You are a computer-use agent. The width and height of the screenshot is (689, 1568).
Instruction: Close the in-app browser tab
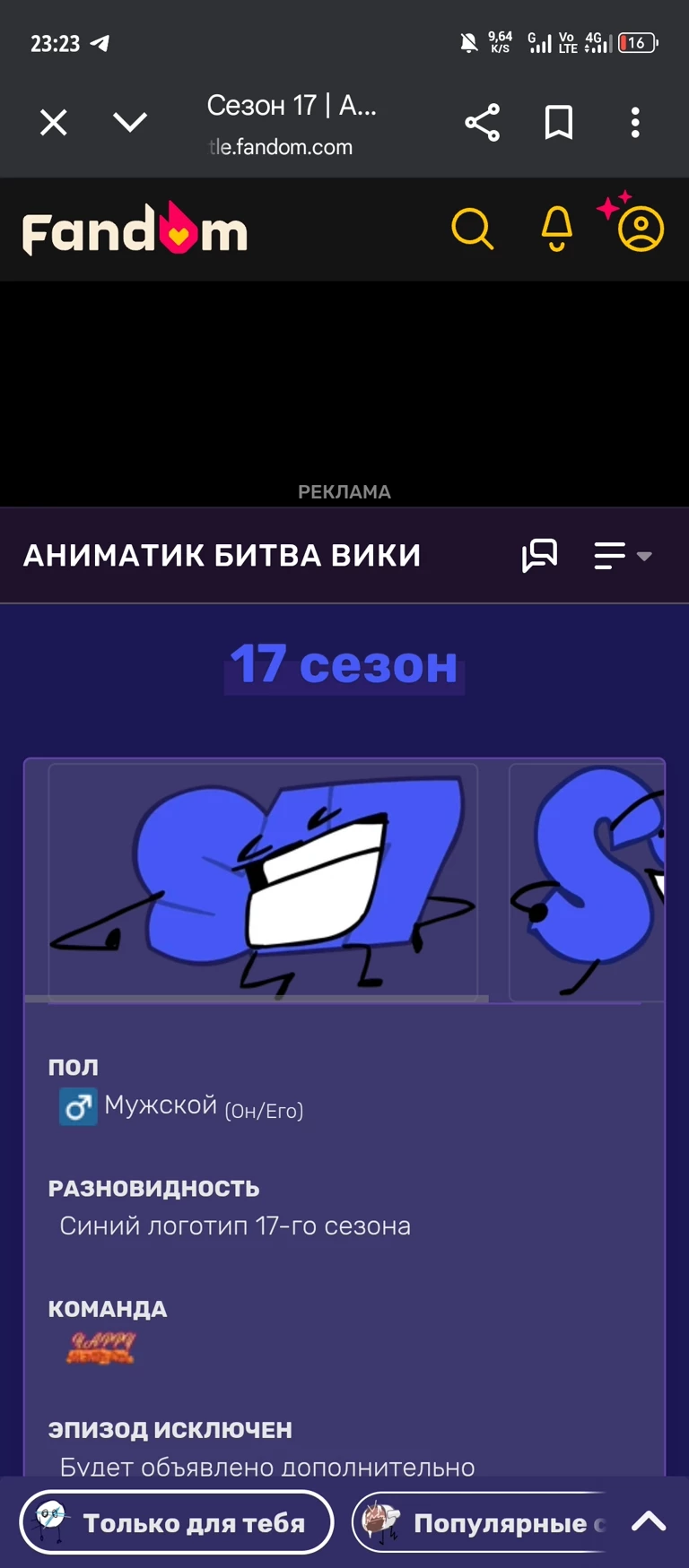click(54, 123)
